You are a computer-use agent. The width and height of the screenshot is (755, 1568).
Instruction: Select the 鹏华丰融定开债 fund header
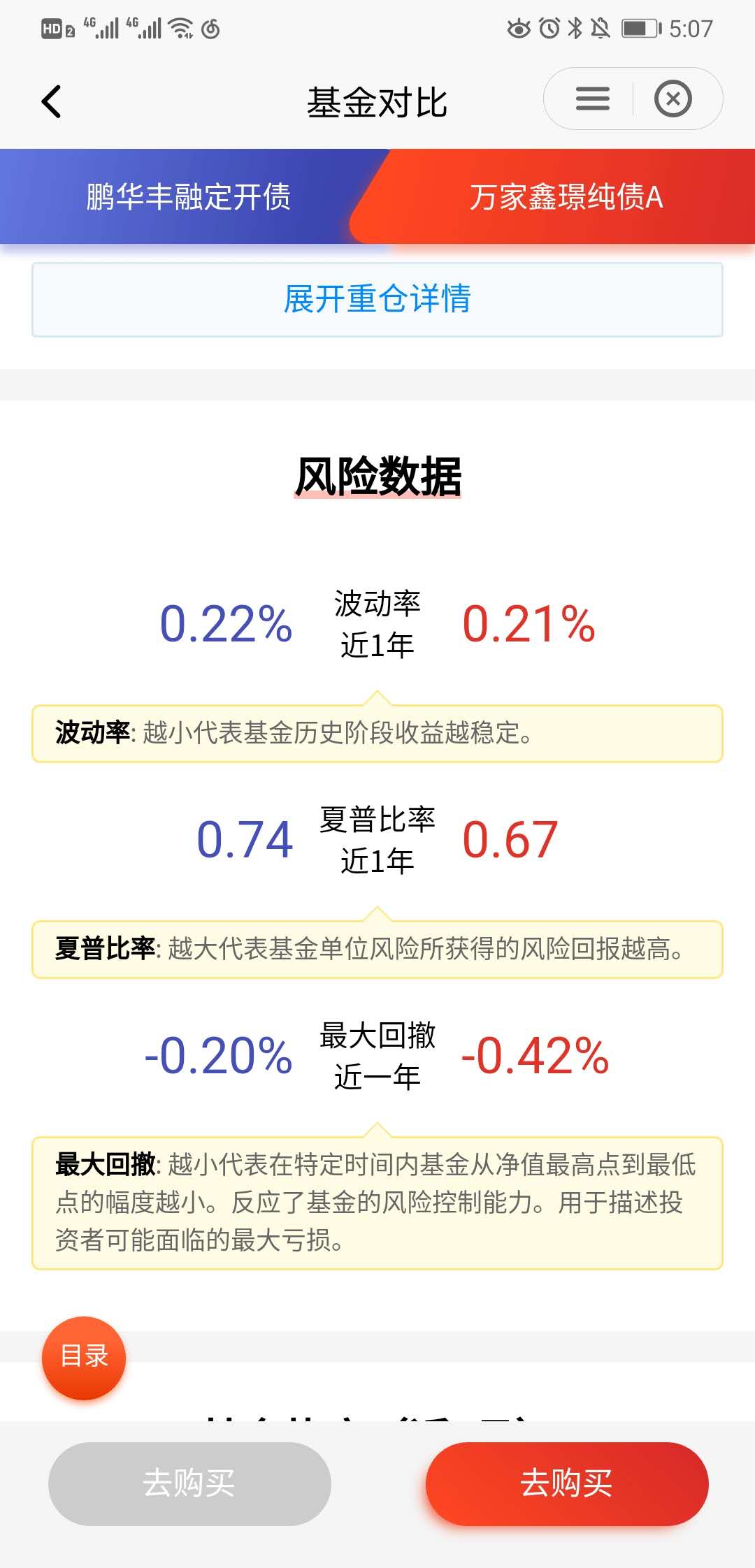189,196
